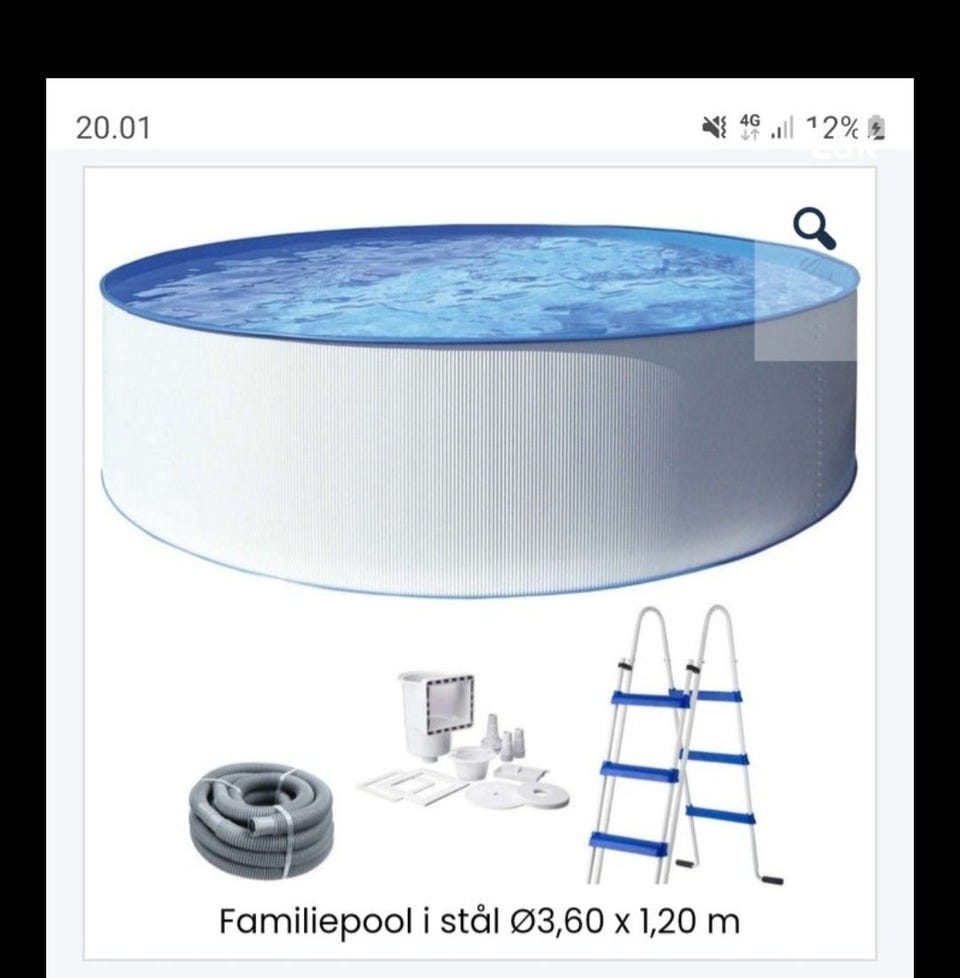Expand quick settings from the status bar icons

point(790,126)
